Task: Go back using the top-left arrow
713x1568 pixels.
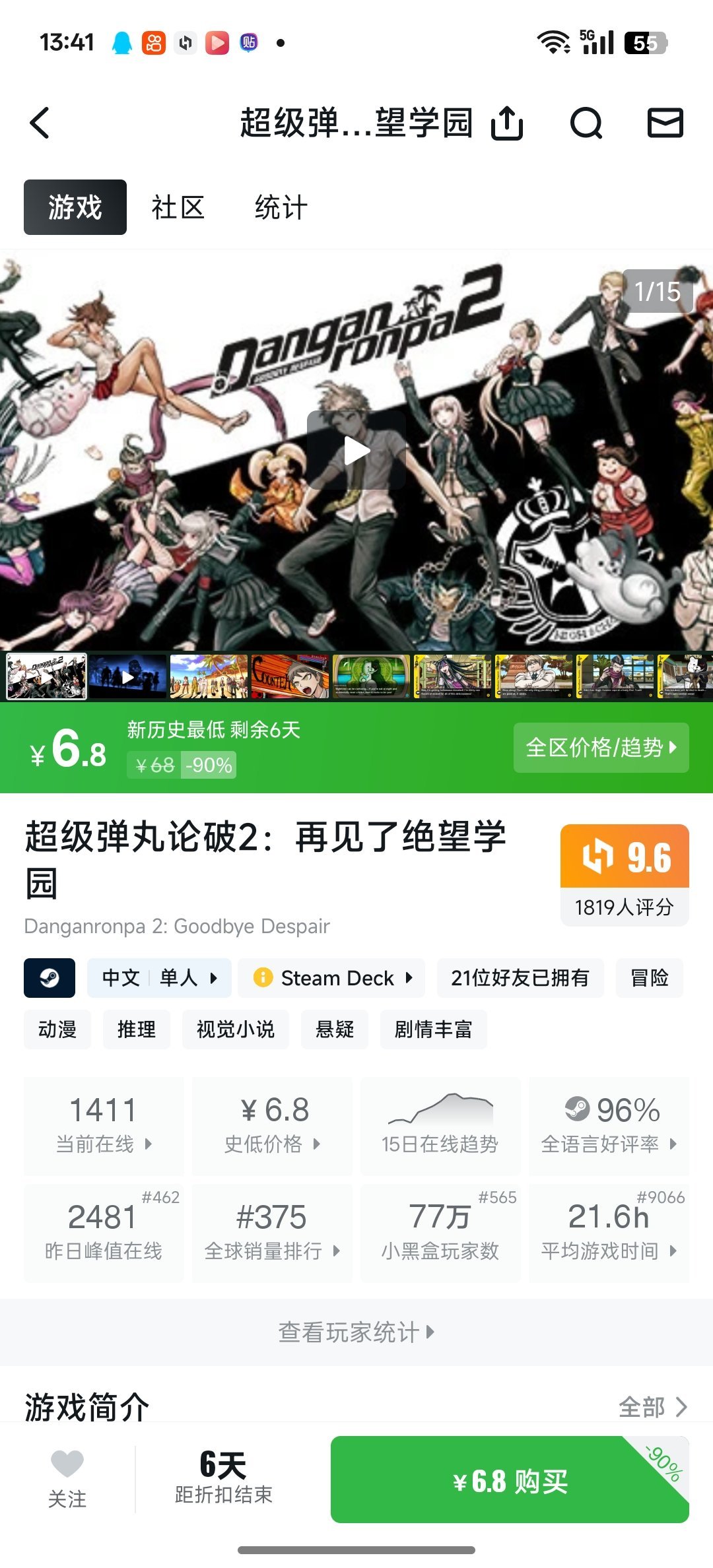Action: (40, 123)
